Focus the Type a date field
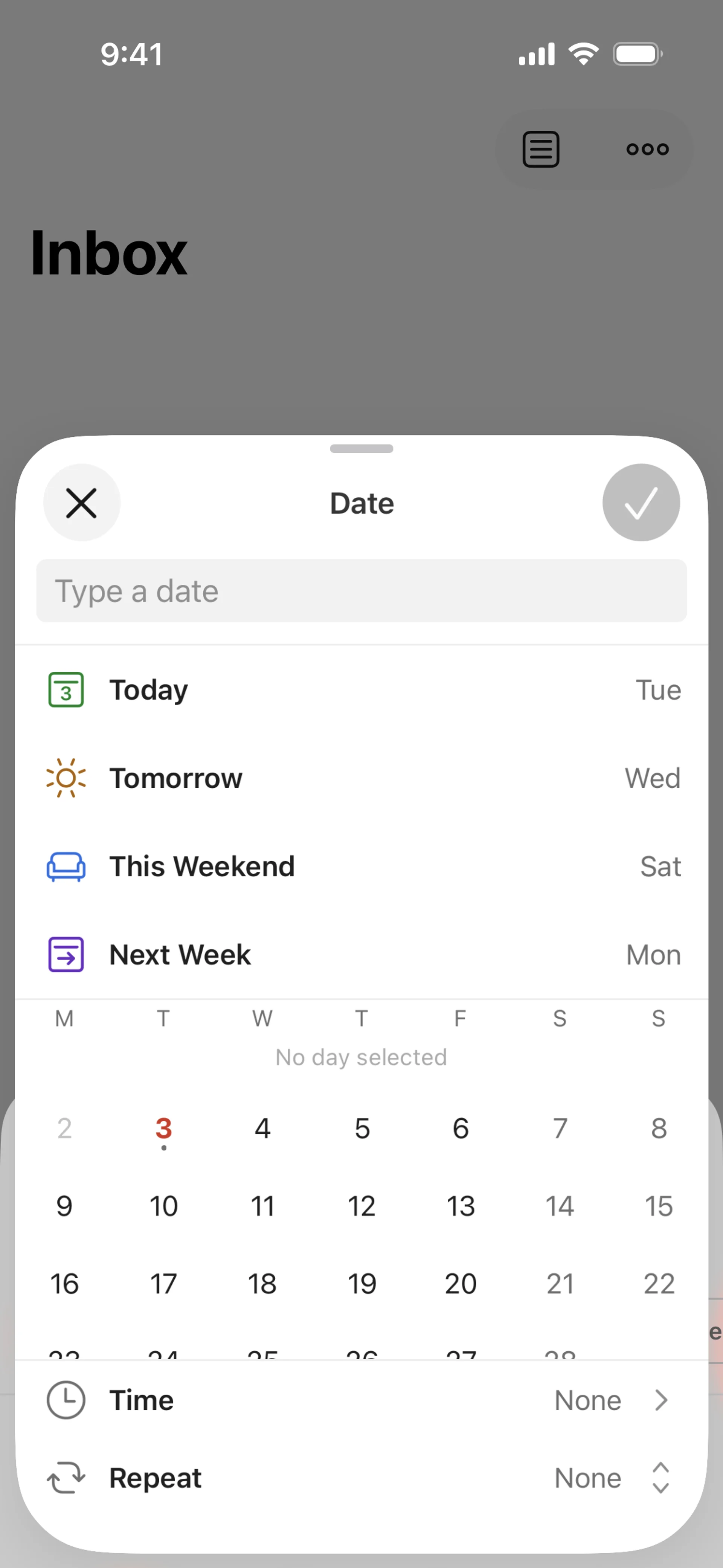 (x=361, y=591)
